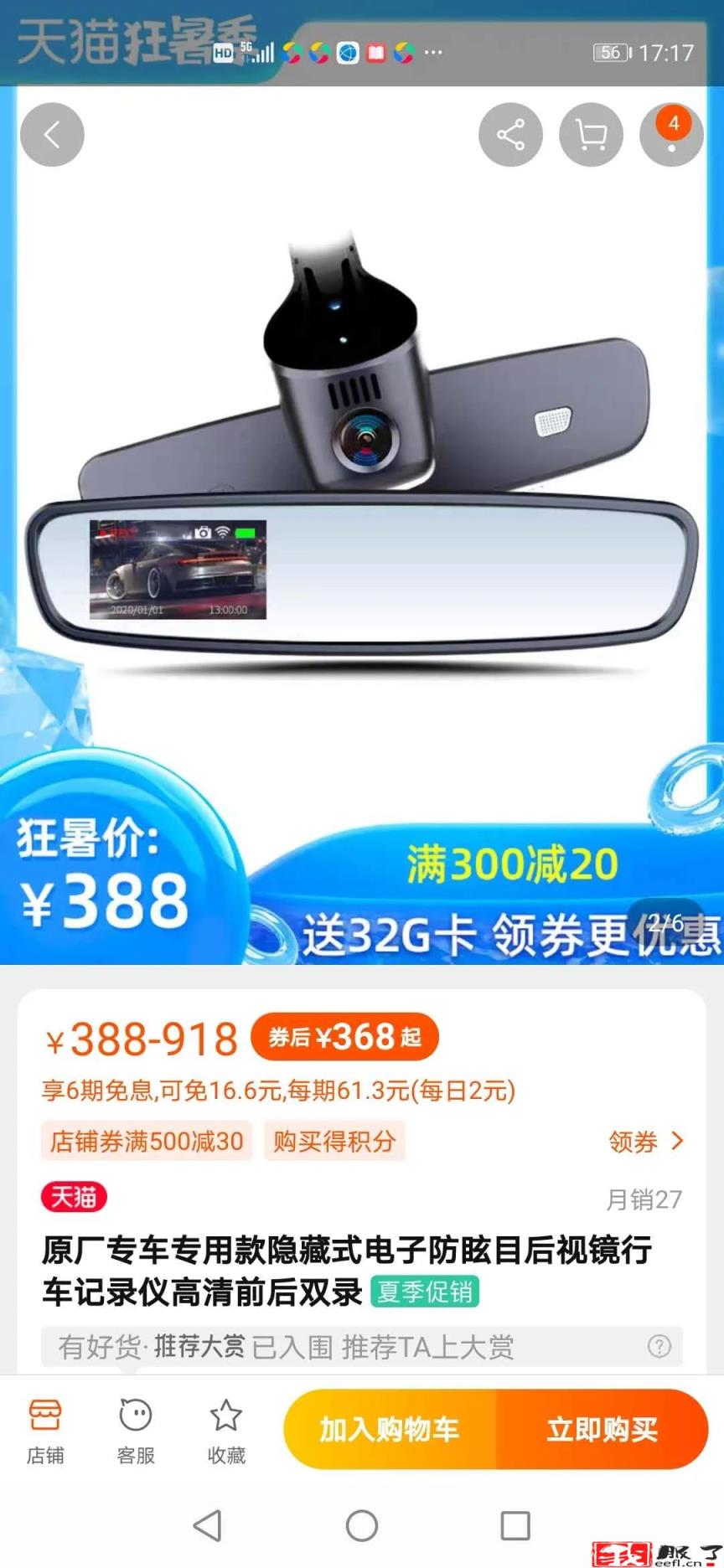Image resolution: width=724 pixels, height=1568 pixels.
Task: Open the shopping cart icon
Action: [591, 135]
